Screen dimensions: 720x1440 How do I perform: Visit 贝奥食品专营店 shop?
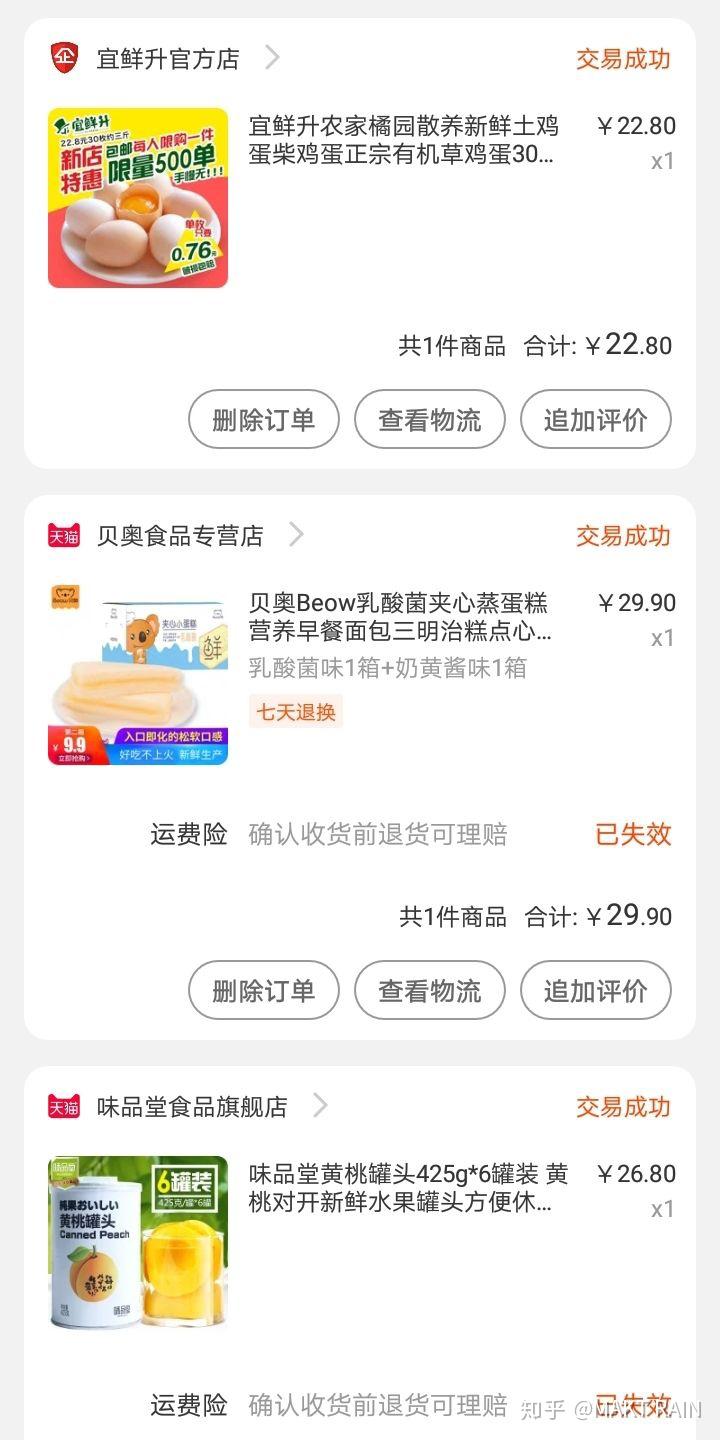click(180, 535)
